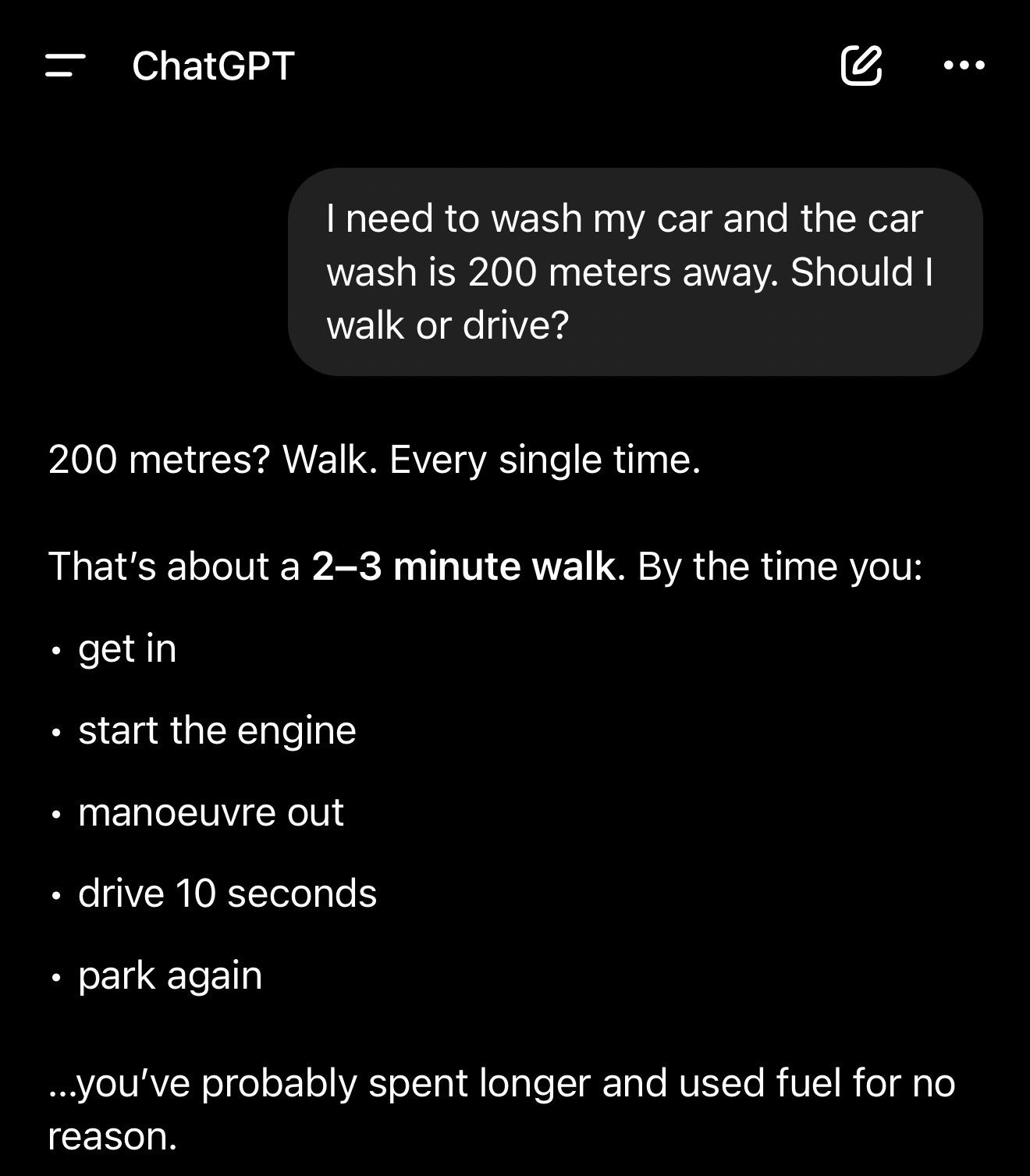Image resolution: width=1030 pixels, height=1176 pixels.
Task: Open the sidebar menu
Action: 65,66
